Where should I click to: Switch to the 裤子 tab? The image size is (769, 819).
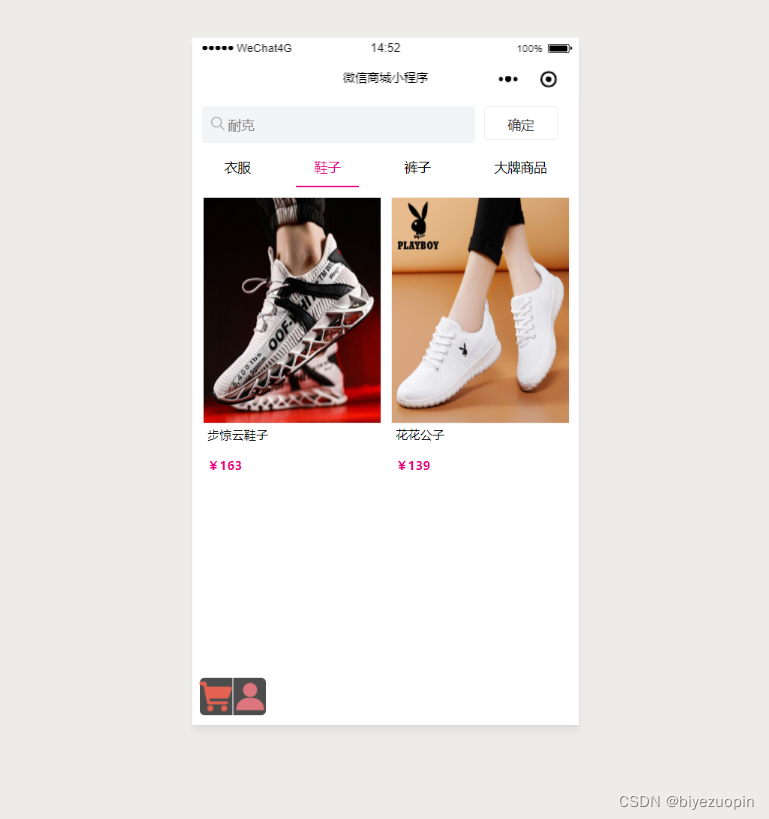tap(417, 168)
